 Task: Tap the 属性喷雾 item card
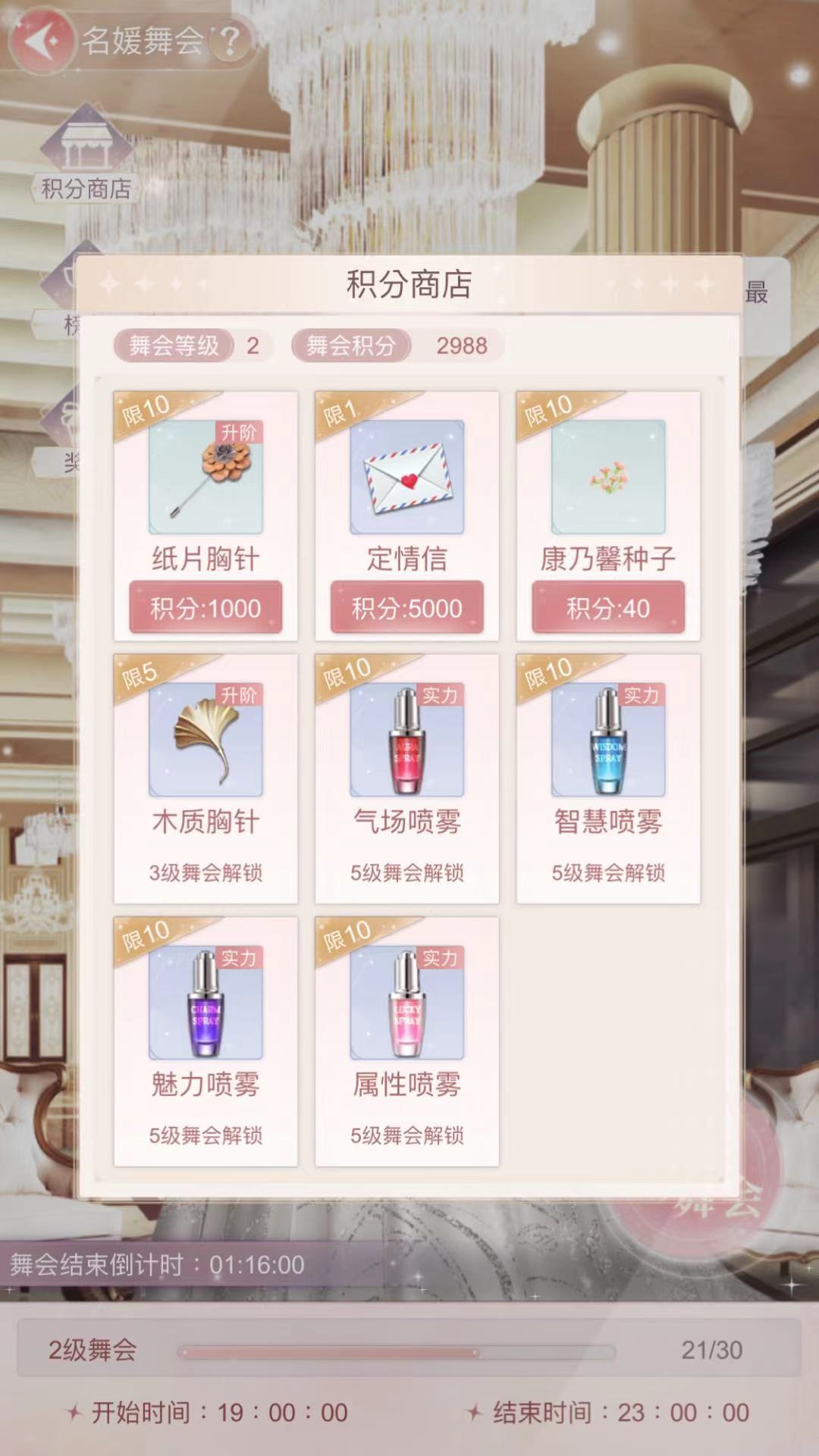coord(406,1041)
